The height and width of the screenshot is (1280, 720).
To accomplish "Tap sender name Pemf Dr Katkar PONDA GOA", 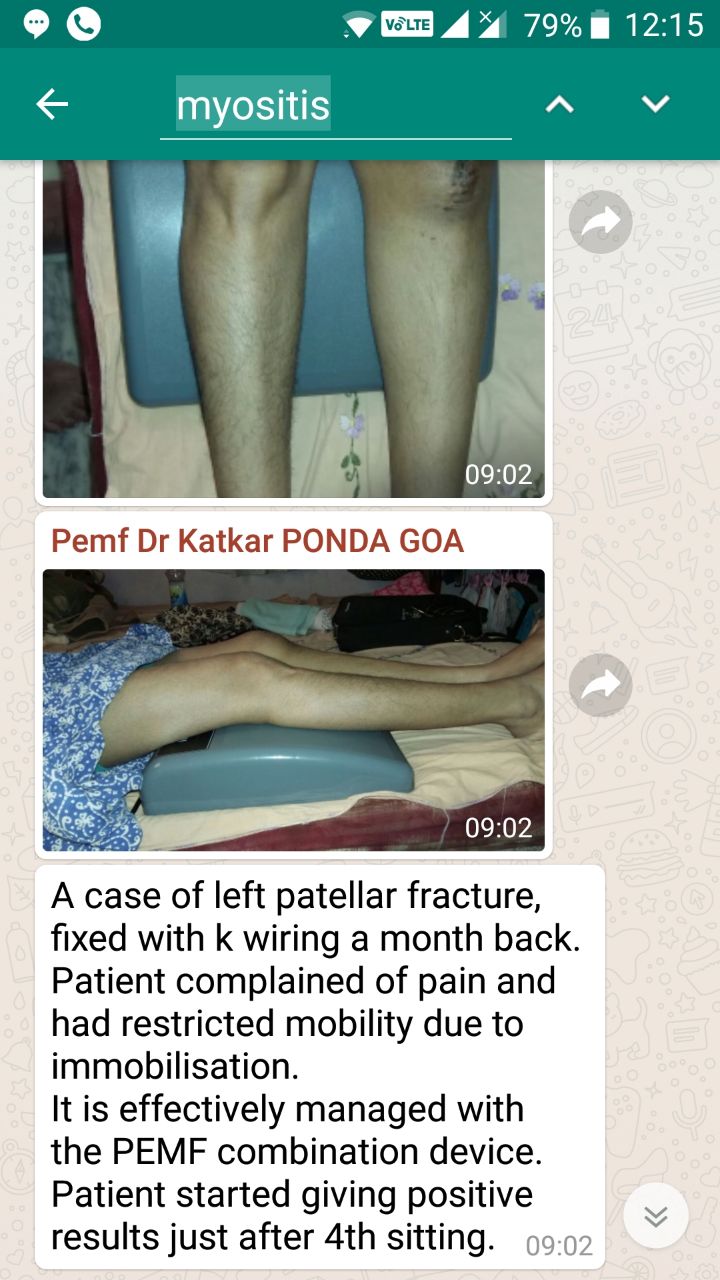I will (257, 541).
